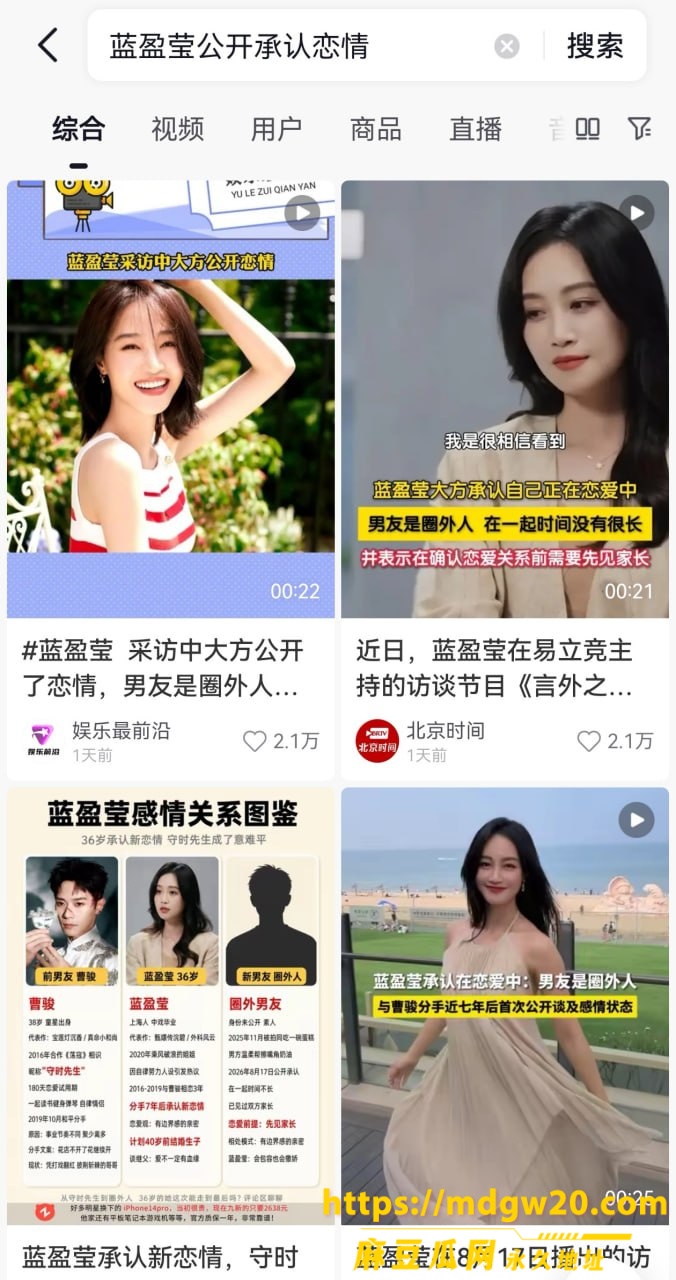
Task: Go back using the top-left arrow
Action: [47, 45]
